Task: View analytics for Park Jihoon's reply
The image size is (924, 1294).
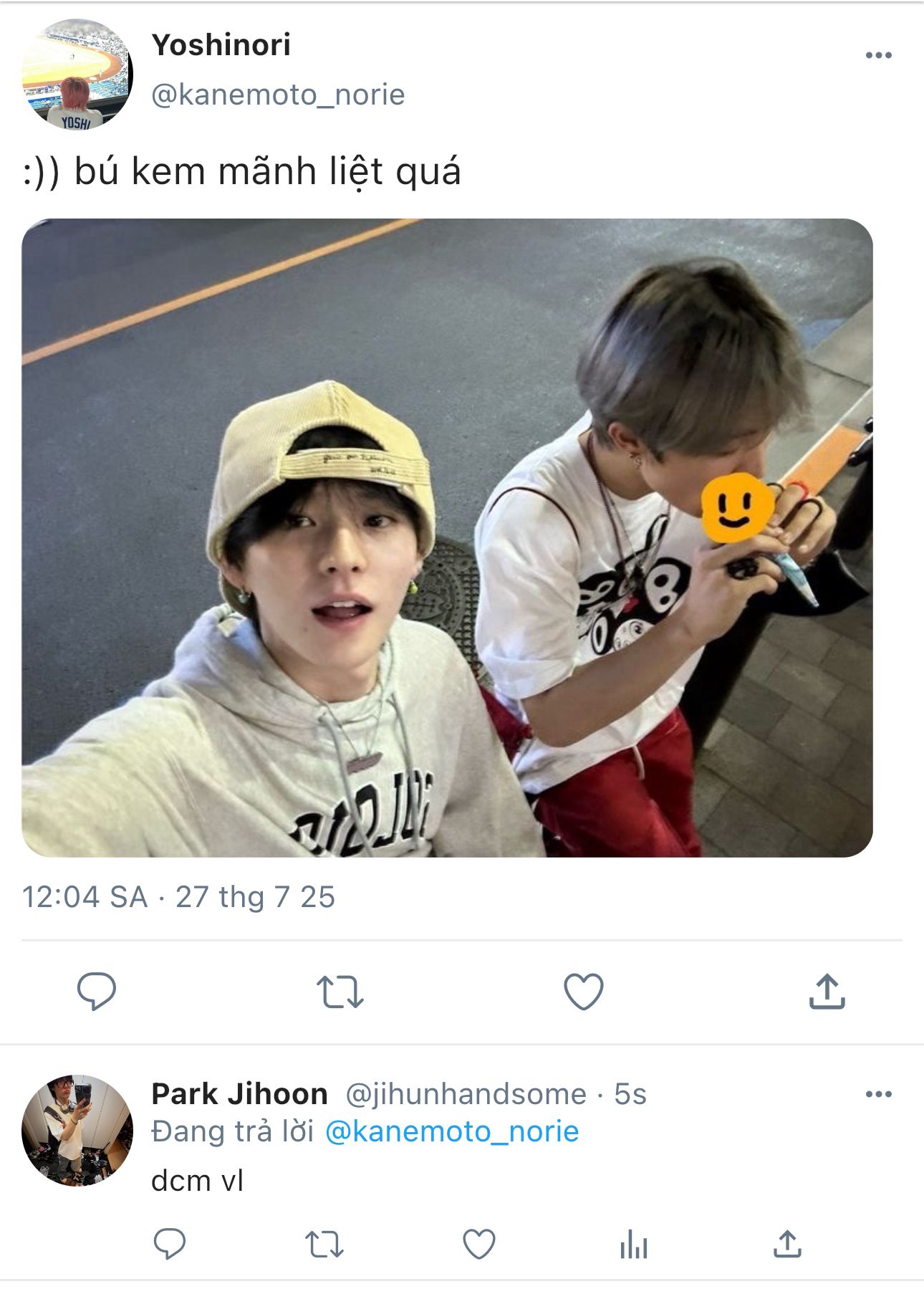Action: click(x=633, y=1244)
